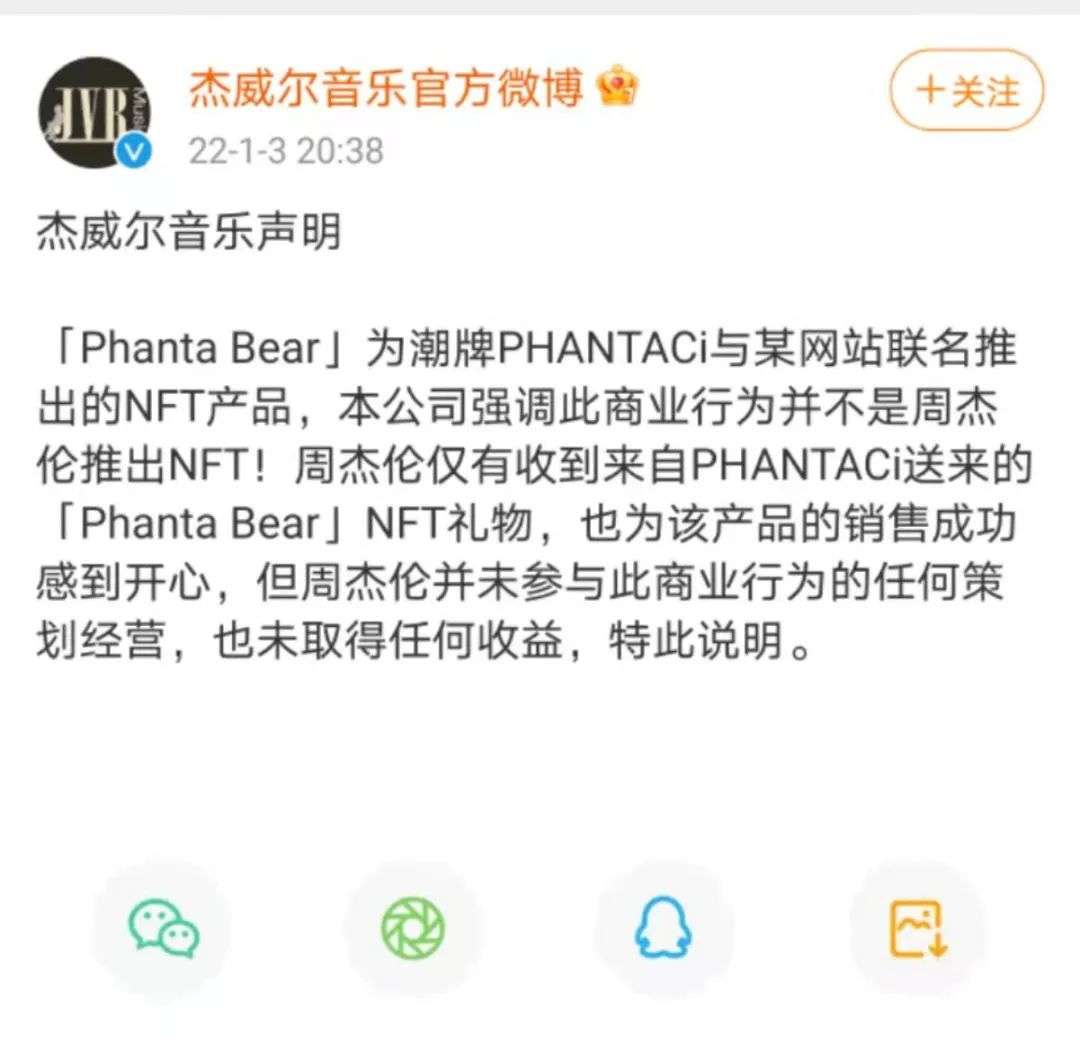Share this post to WeChat

[163, 929]
